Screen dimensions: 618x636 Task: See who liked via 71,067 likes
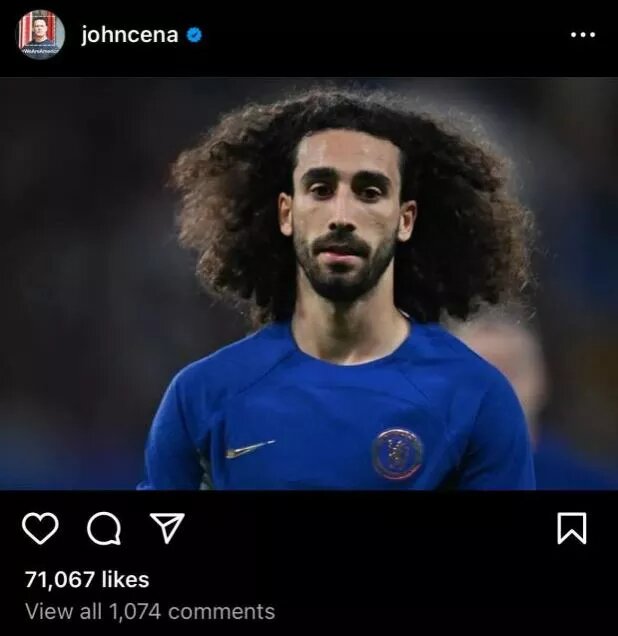(x=87, y=579)
